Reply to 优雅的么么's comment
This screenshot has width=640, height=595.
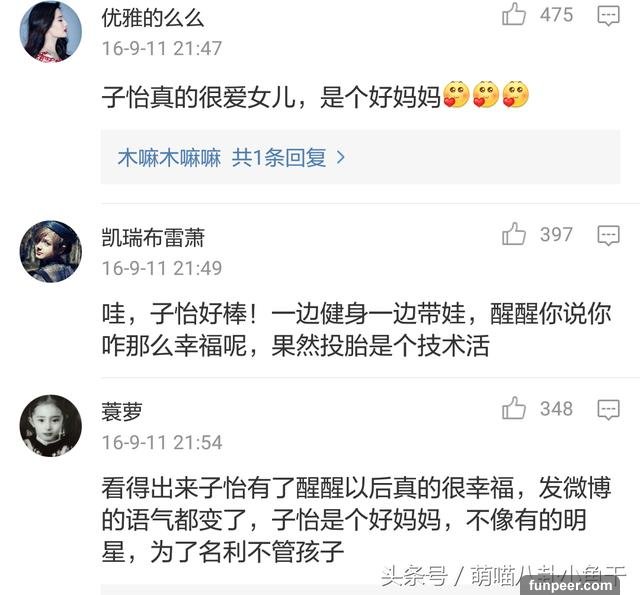point(608,15)
